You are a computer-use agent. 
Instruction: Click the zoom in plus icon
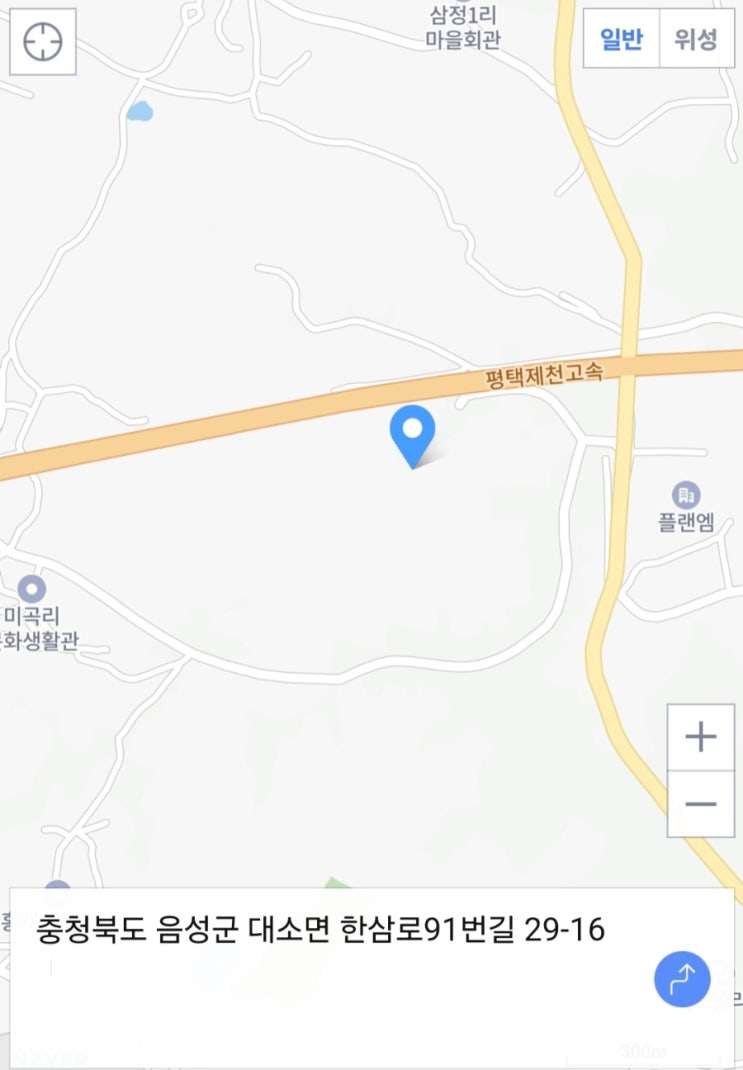[700, 737]
